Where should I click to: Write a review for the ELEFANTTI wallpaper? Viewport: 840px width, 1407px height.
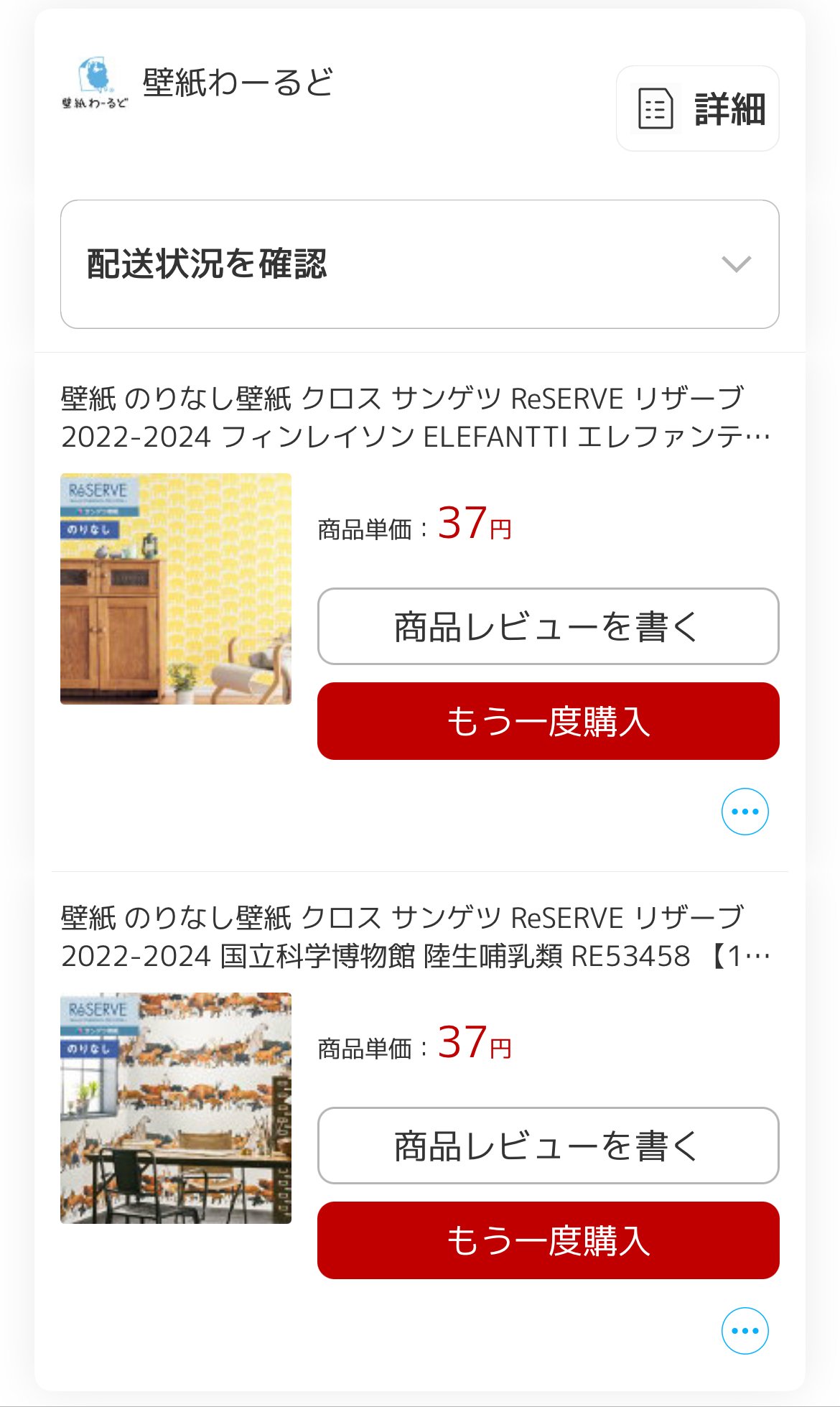pos(548,626)
